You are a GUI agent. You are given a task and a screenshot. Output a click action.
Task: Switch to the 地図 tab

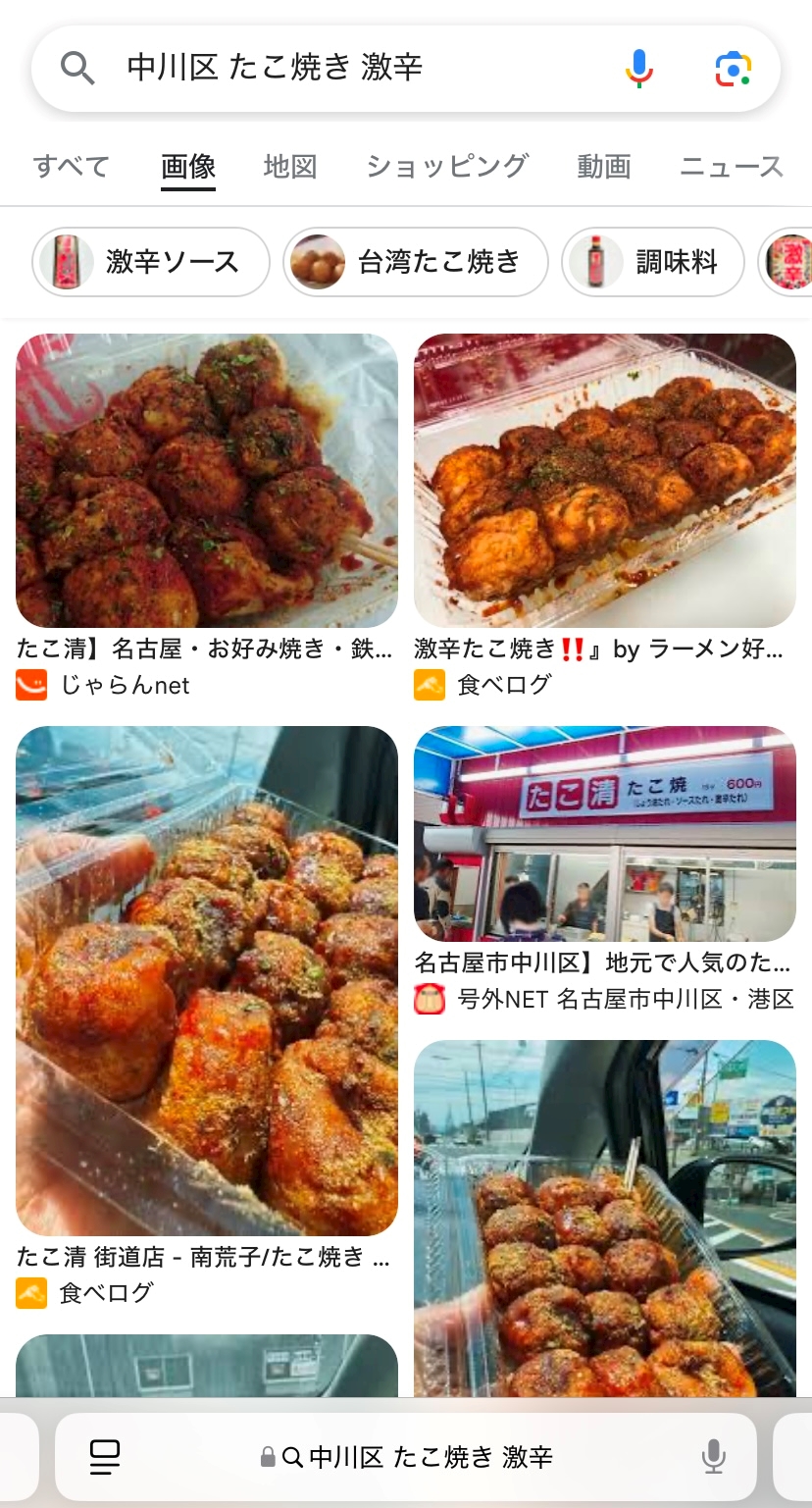coord(290,167)
